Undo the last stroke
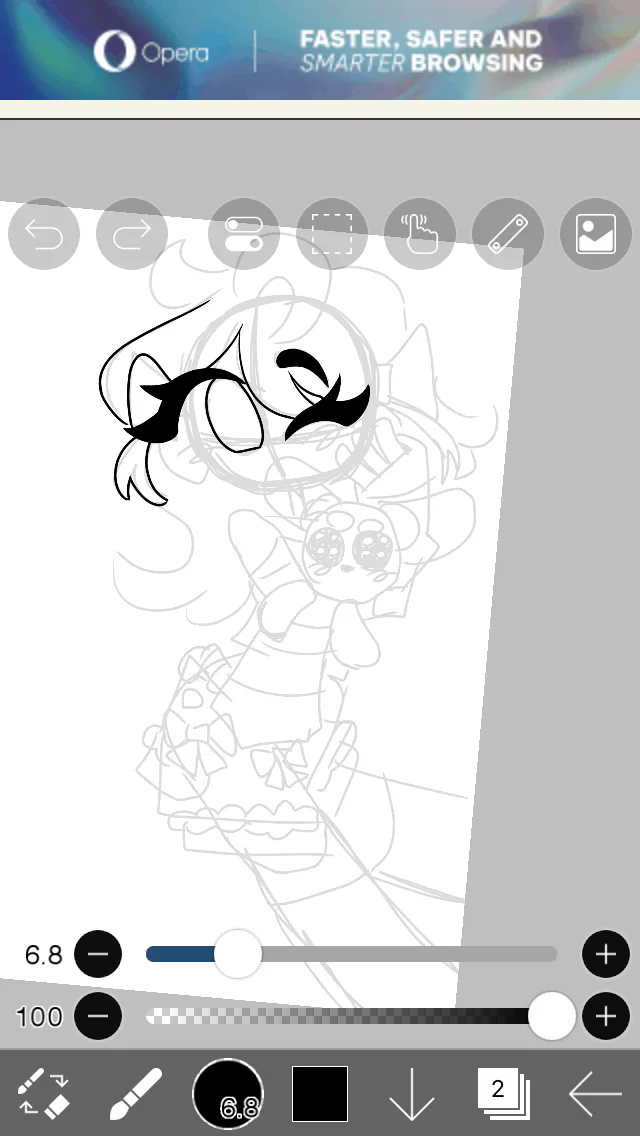The width and height of the screenshot is (640, 1136). (x=44, y=234)
